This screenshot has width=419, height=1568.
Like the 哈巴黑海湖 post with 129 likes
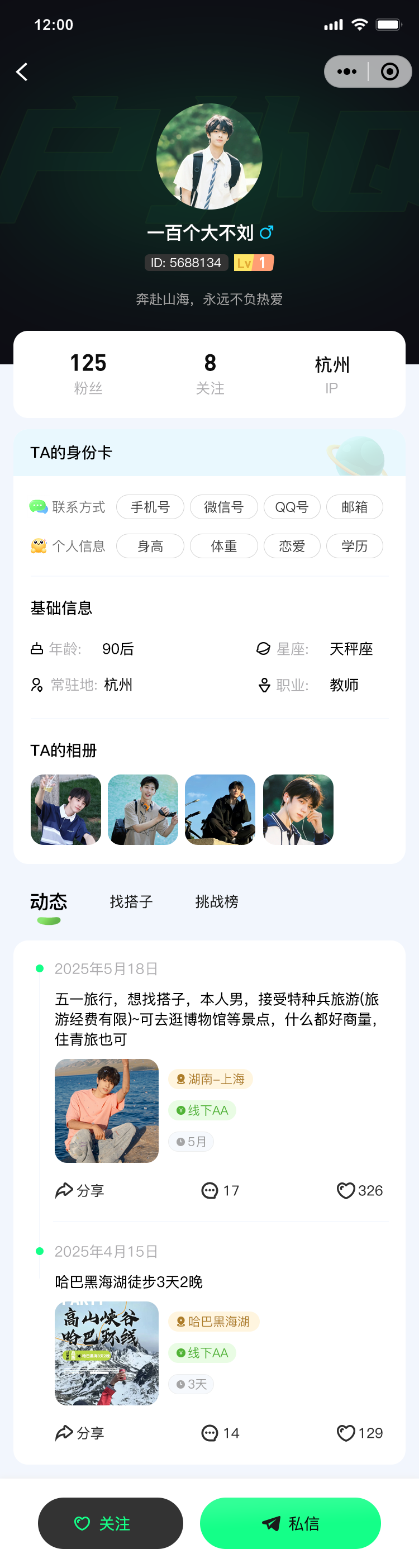point(359,1433)
